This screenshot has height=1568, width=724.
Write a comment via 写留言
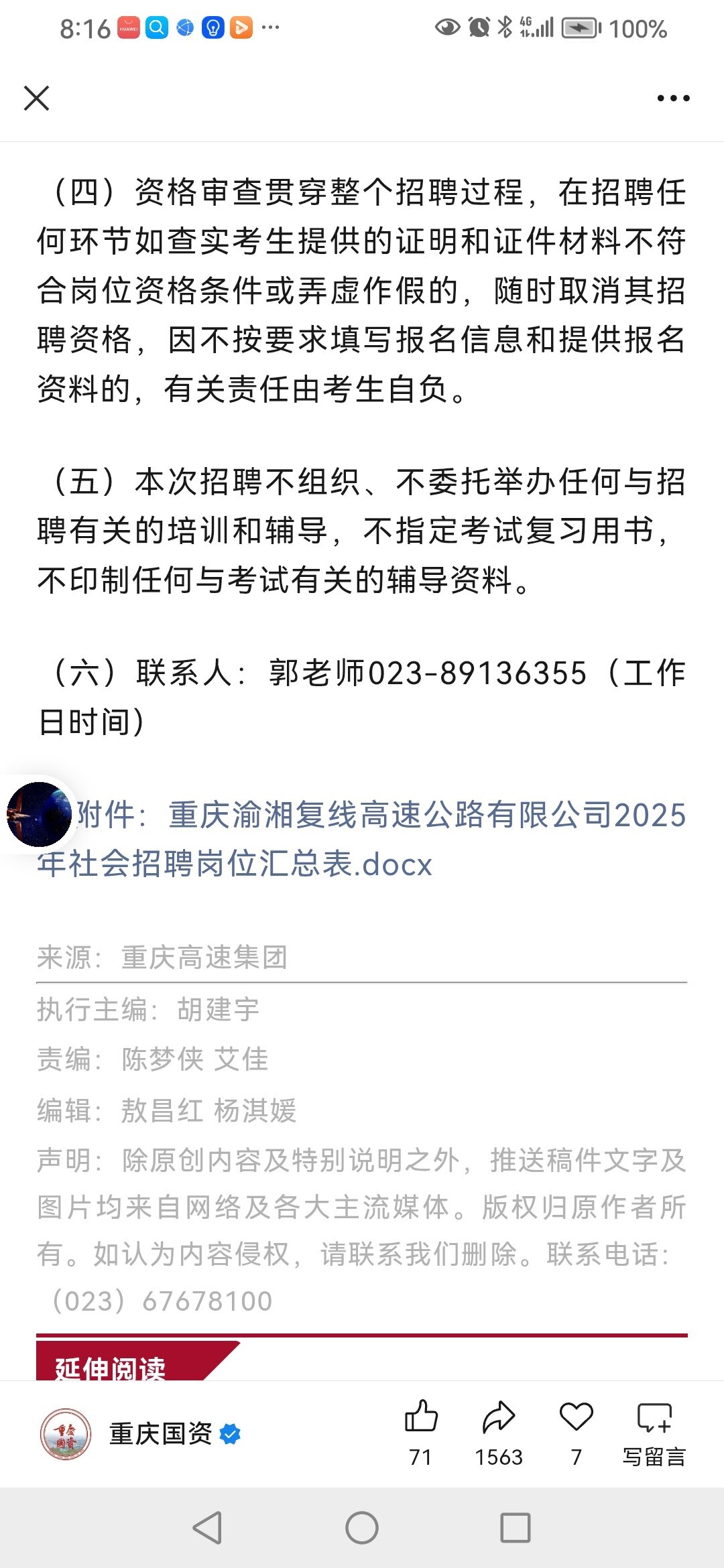654,1430
